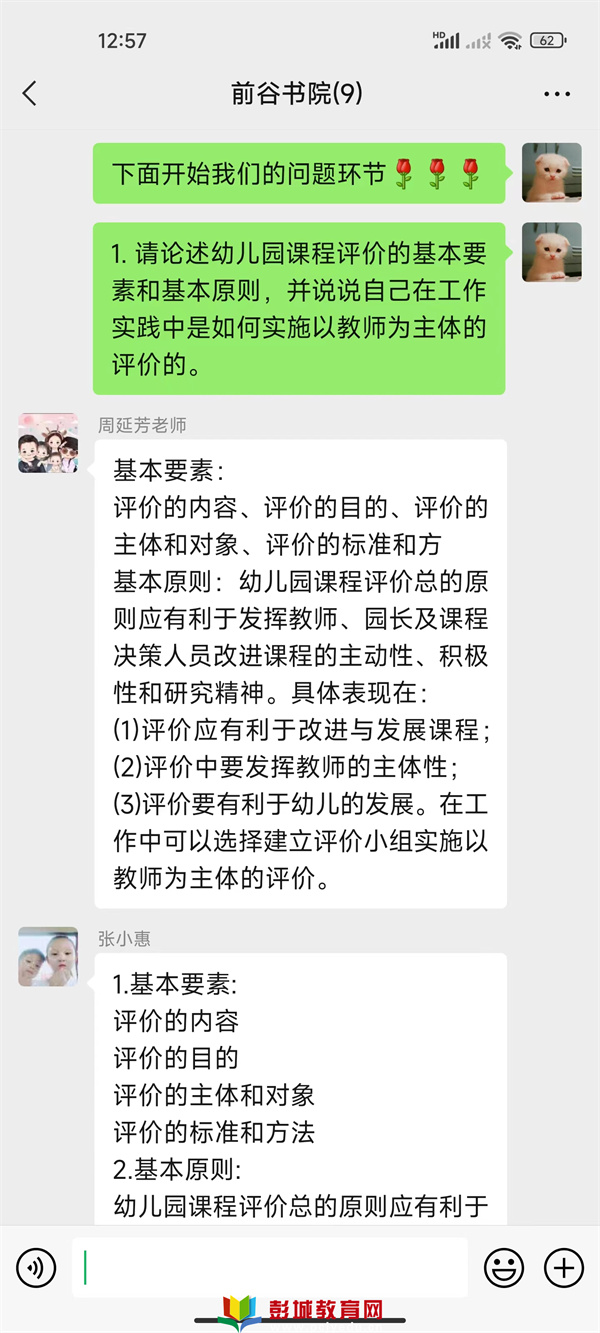Open own avatar beside 下面开始我们的问题环节 message
Screen dimensions: 600x1333
coord(551,172)
